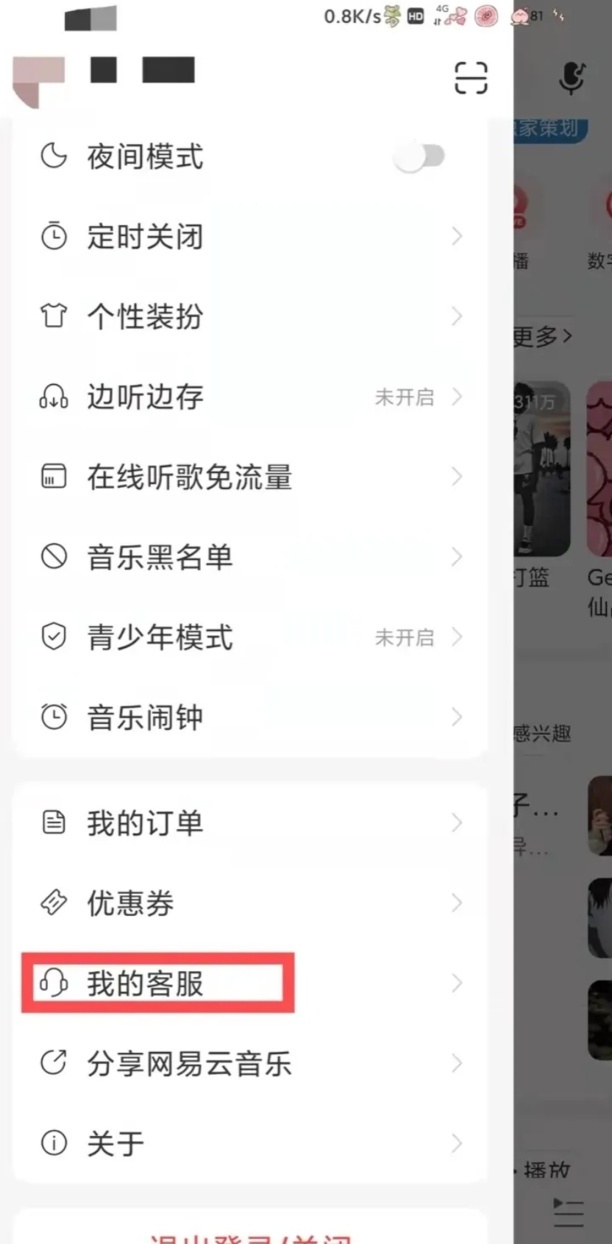Toggle the 夜间模式 night mode switch
Screen dimensions: 612x1244
(x=419, y=157)
